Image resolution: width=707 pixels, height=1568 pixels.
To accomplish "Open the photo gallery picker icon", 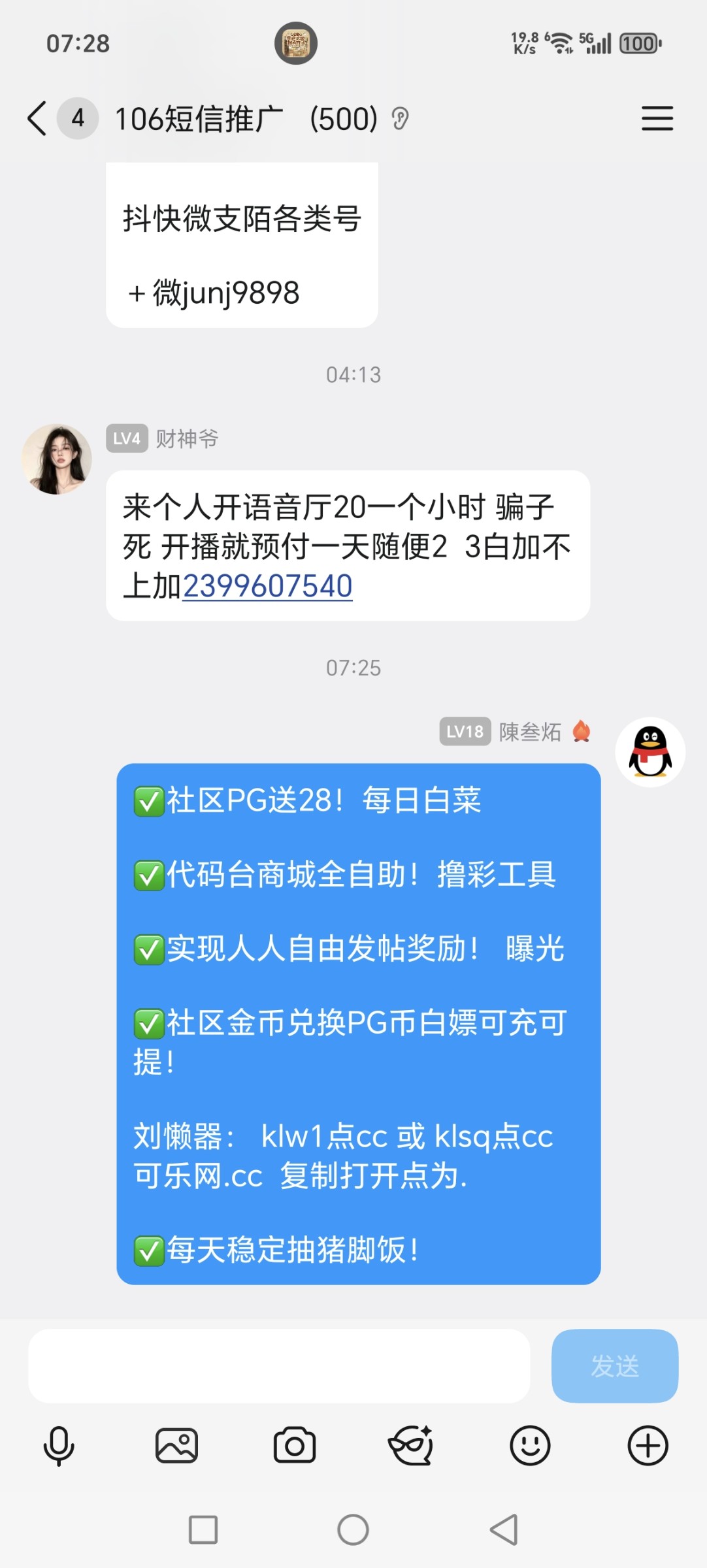I will click(176, 1445).
